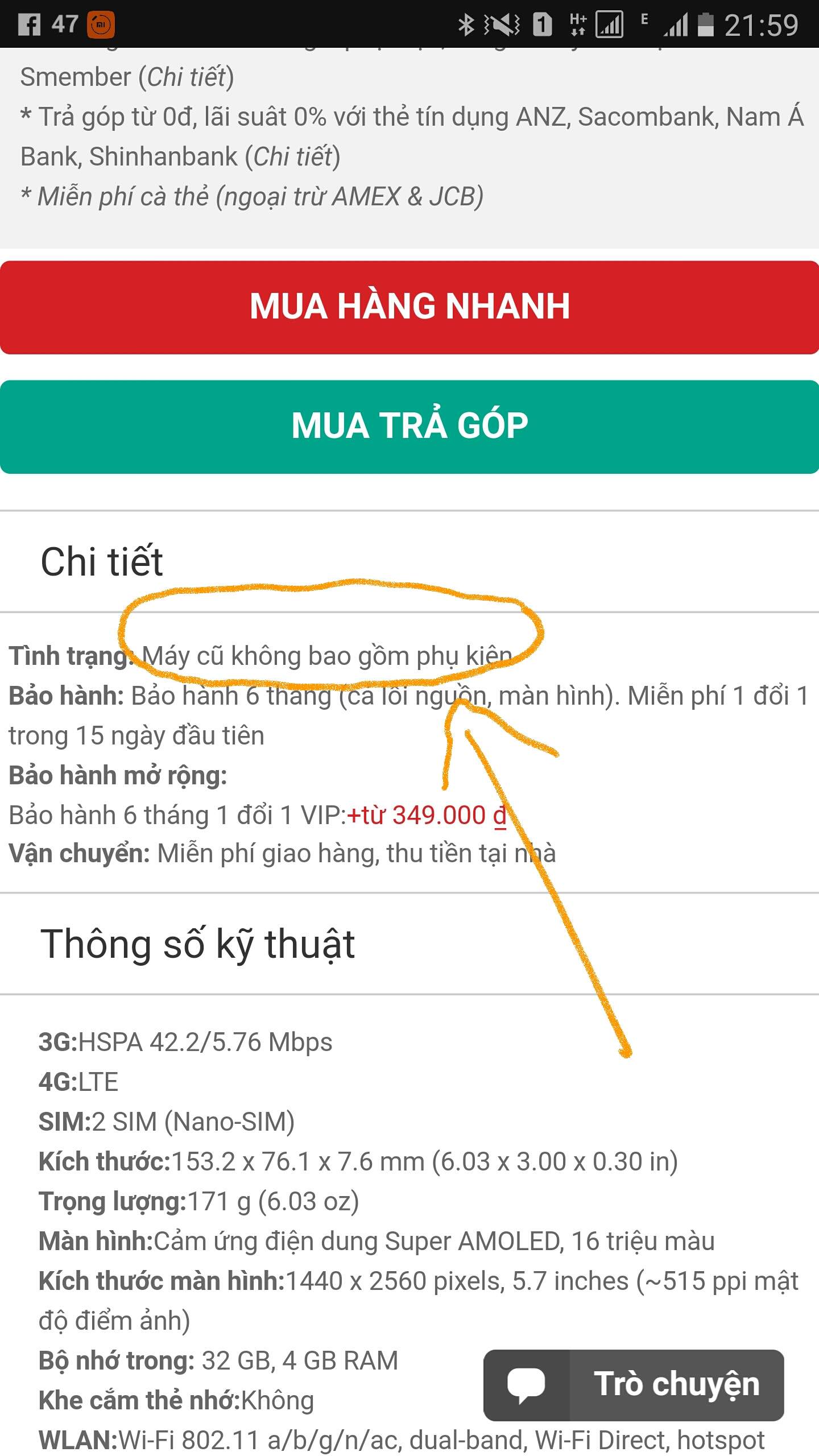Open Chi tiết link after Smember
The height and width of the screenshot is (1456, 819).
(x=186, y=77)
